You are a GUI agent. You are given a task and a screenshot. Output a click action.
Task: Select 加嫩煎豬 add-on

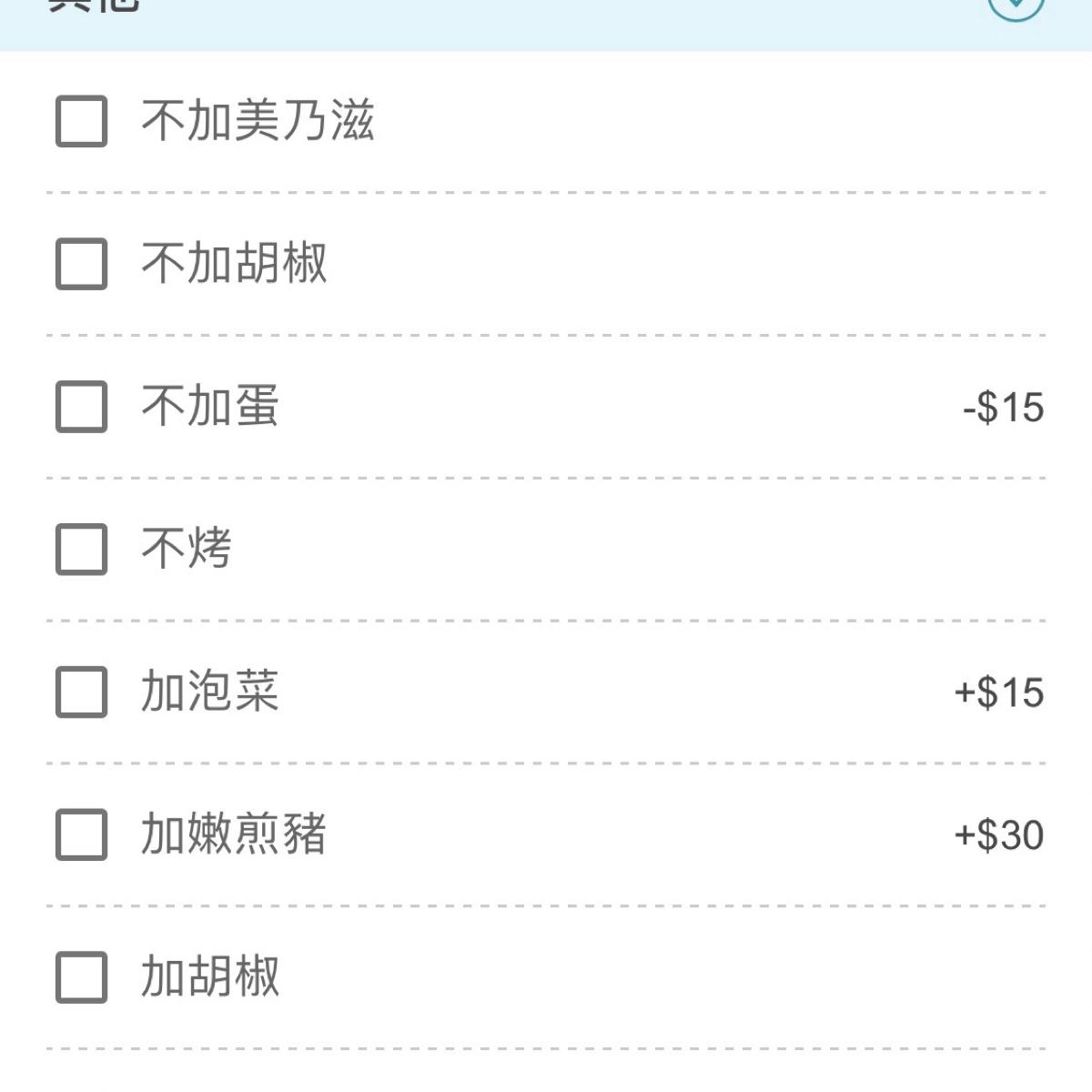click(82, 834)
